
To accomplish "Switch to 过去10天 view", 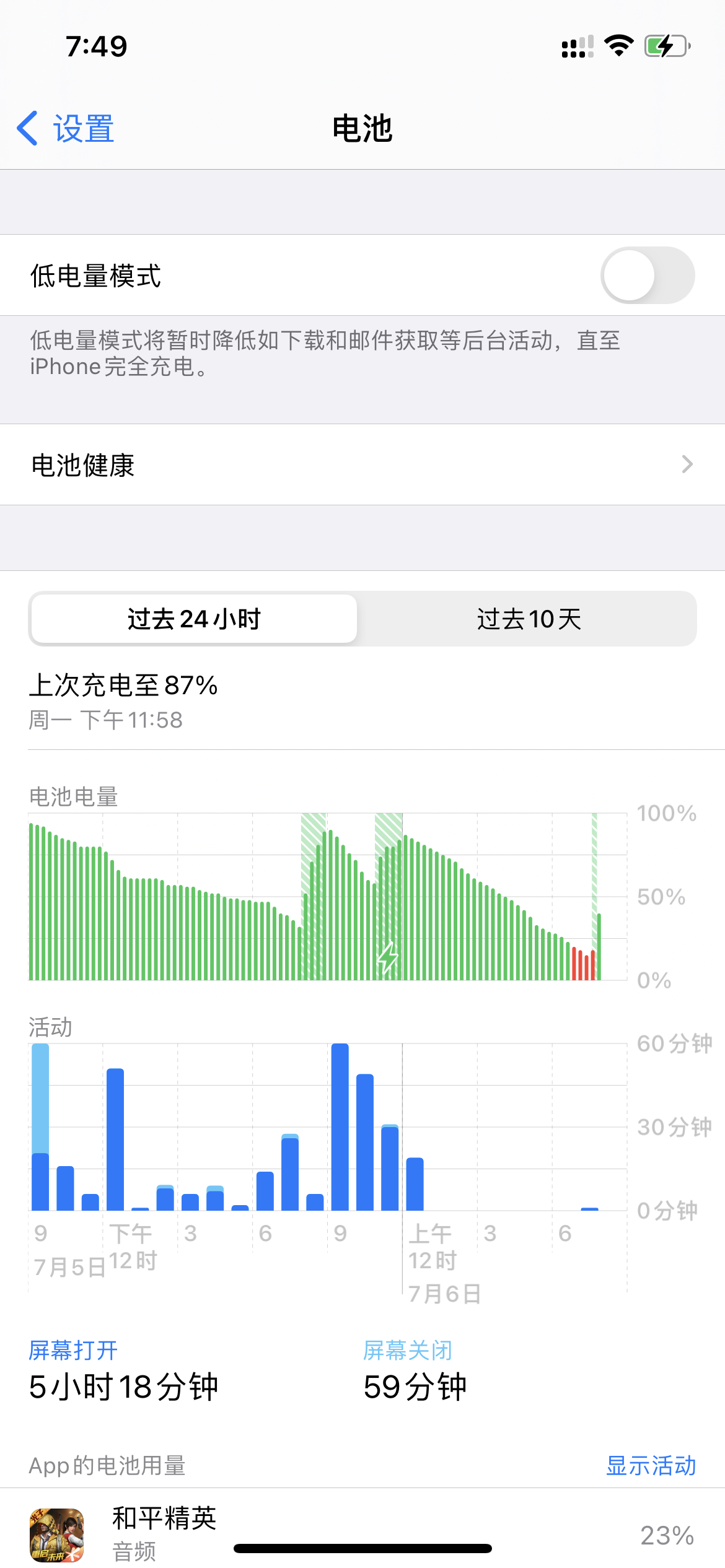I will (529, 619).
